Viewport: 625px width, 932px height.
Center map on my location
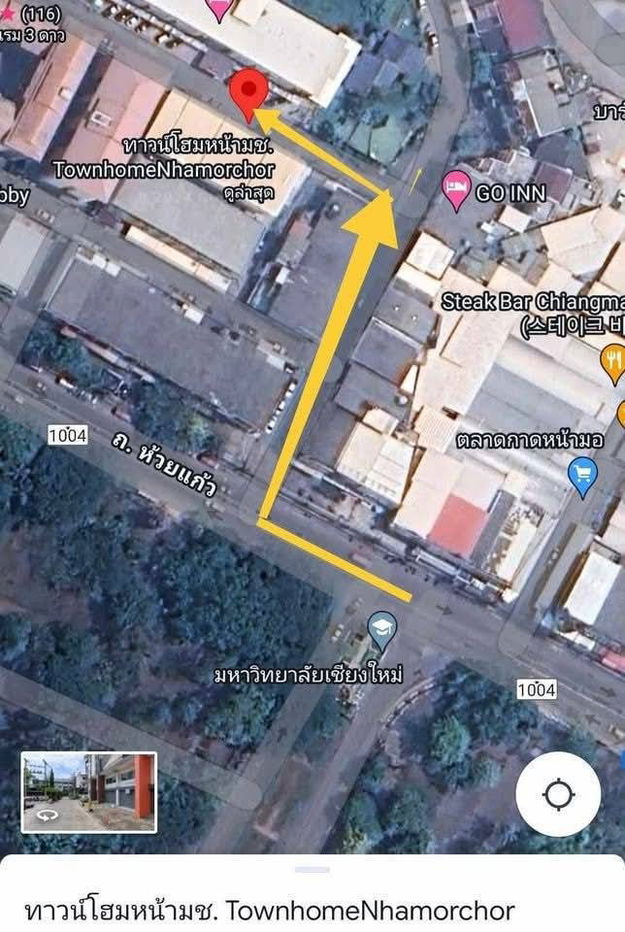(558, 795)
